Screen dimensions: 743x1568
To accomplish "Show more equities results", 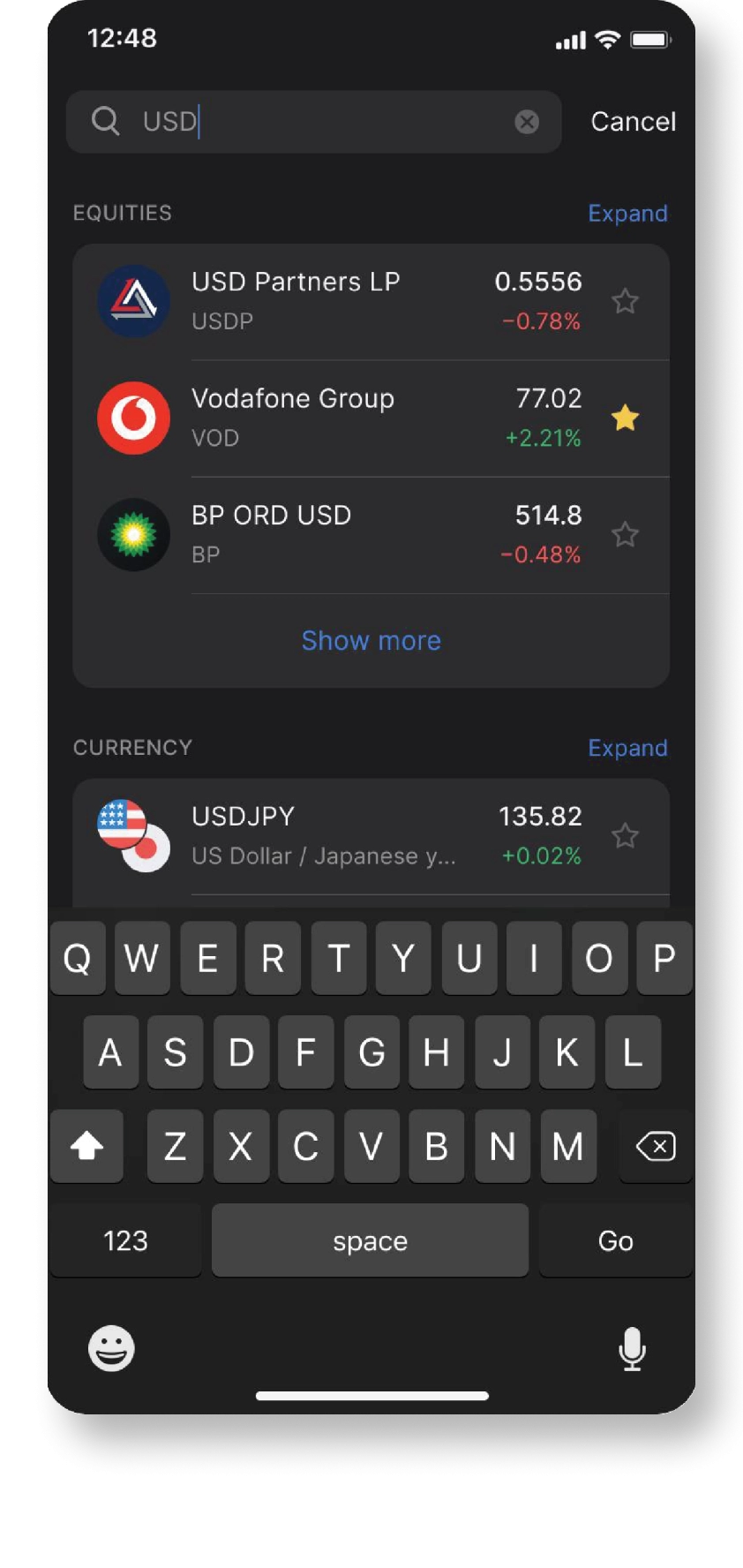I will [371, 640].
